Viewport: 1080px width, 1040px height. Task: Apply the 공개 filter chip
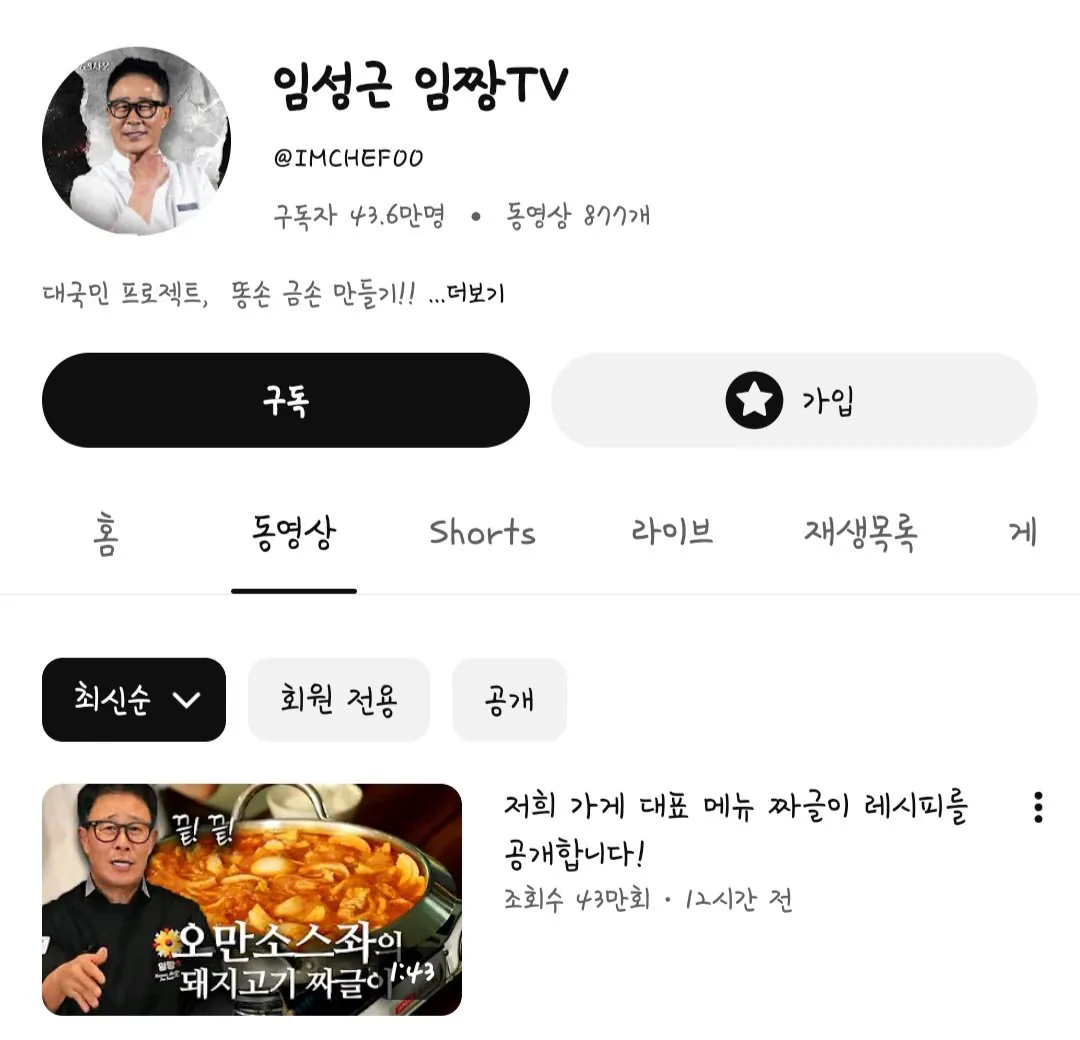(509, 699)
